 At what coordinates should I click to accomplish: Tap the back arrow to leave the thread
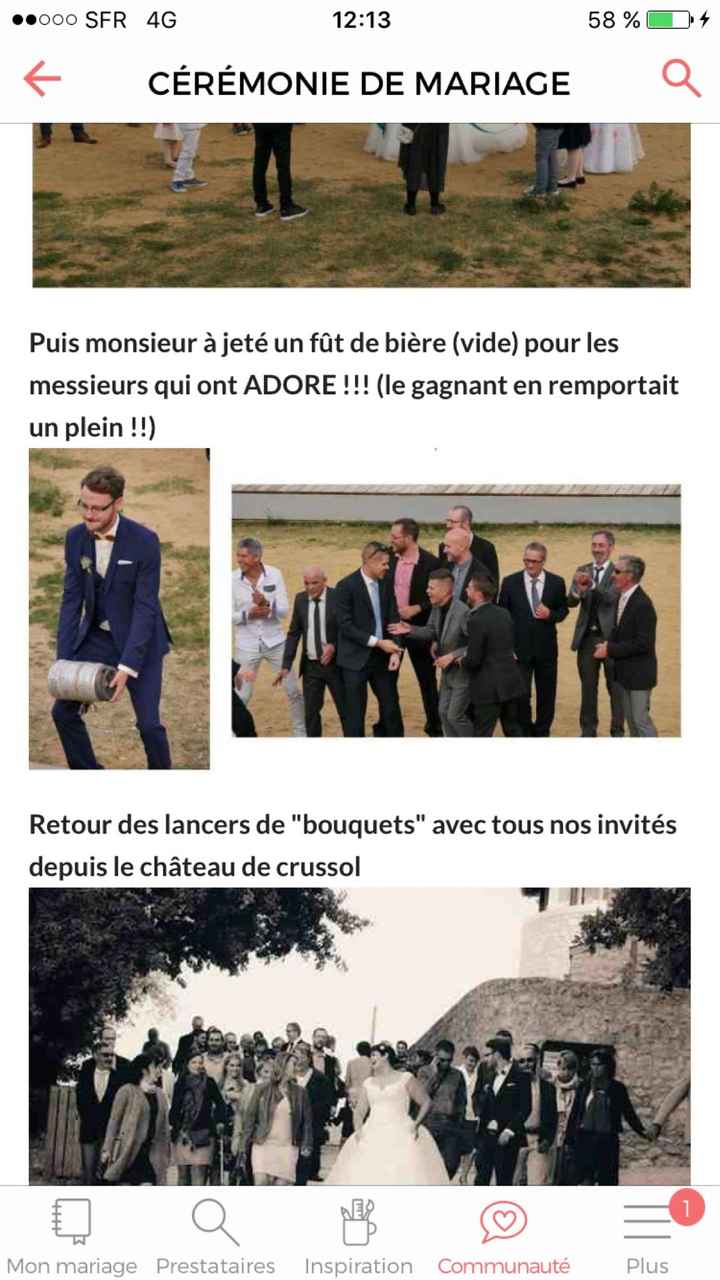[x=41, y=77]
